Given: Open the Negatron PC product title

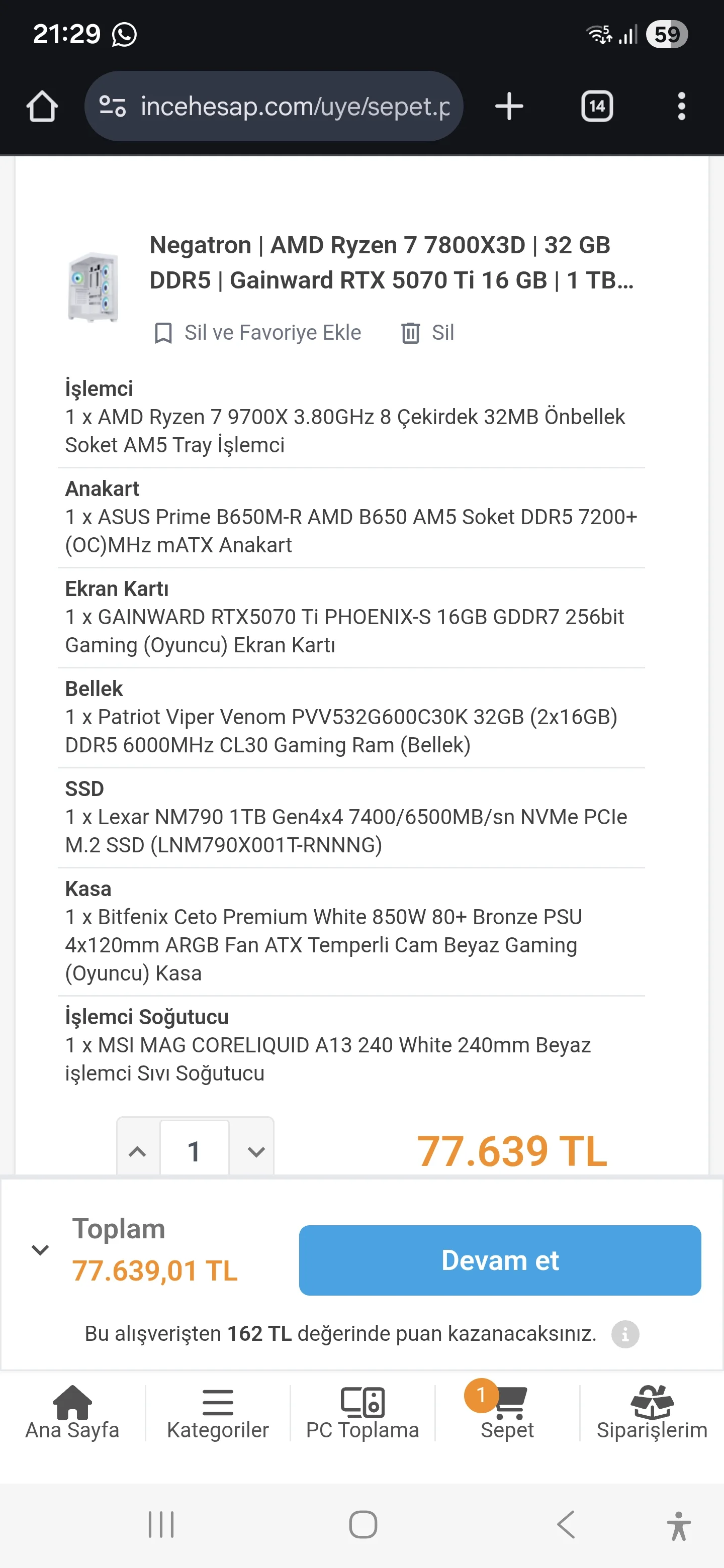Looking at the screenshot, I should 391,262.
